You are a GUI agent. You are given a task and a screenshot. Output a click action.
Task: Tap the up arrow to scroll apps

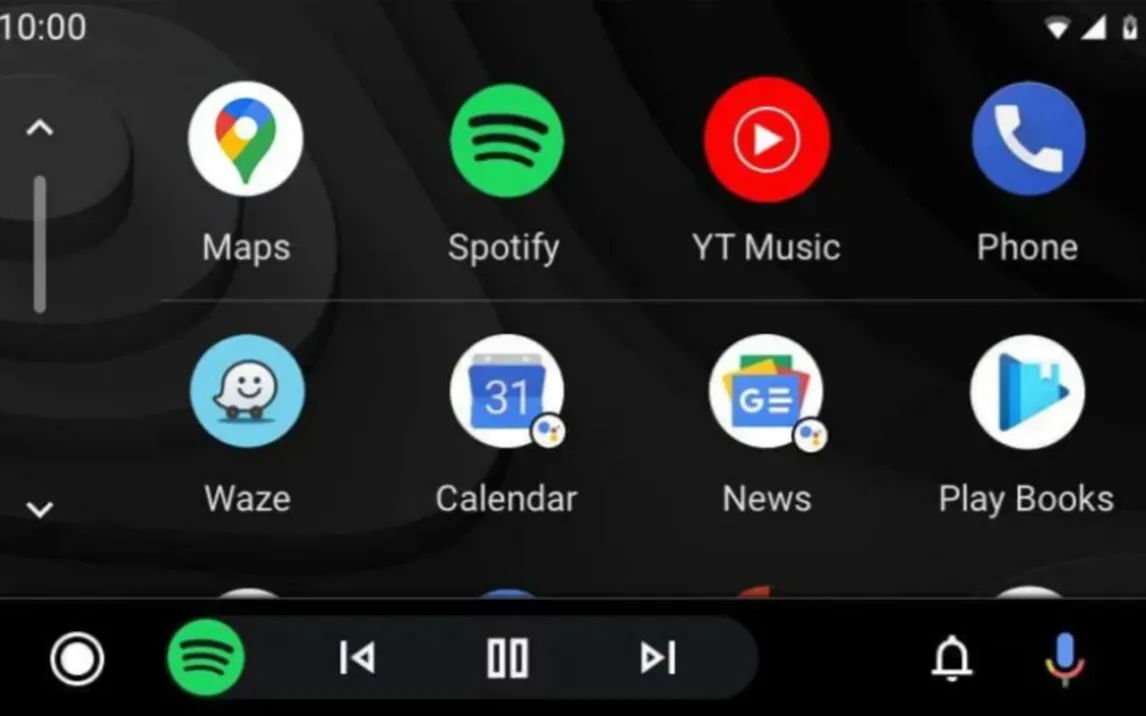[39, 128]
